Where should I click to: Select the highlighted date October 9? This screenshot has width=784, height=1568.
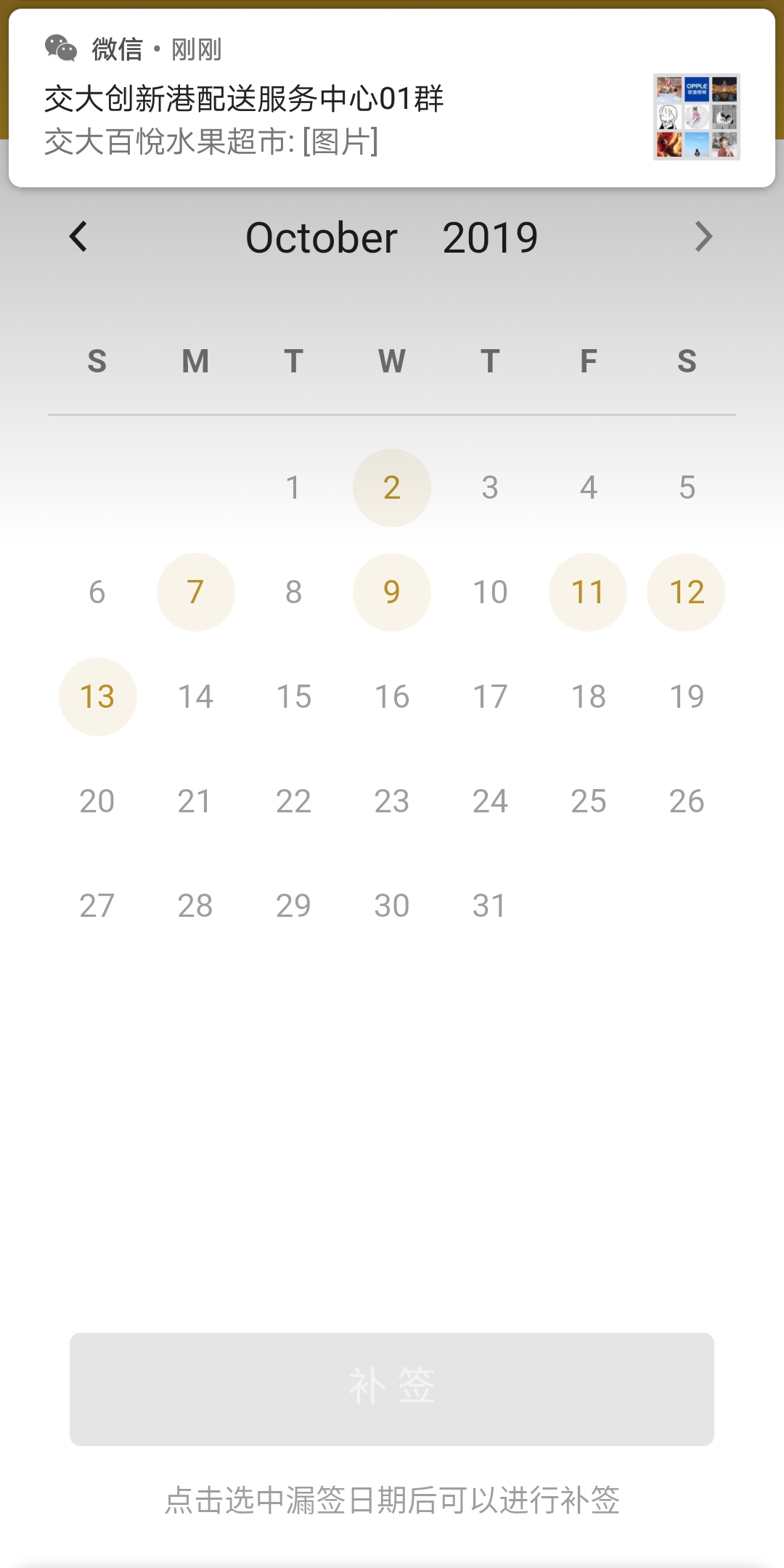pos(392,592)
